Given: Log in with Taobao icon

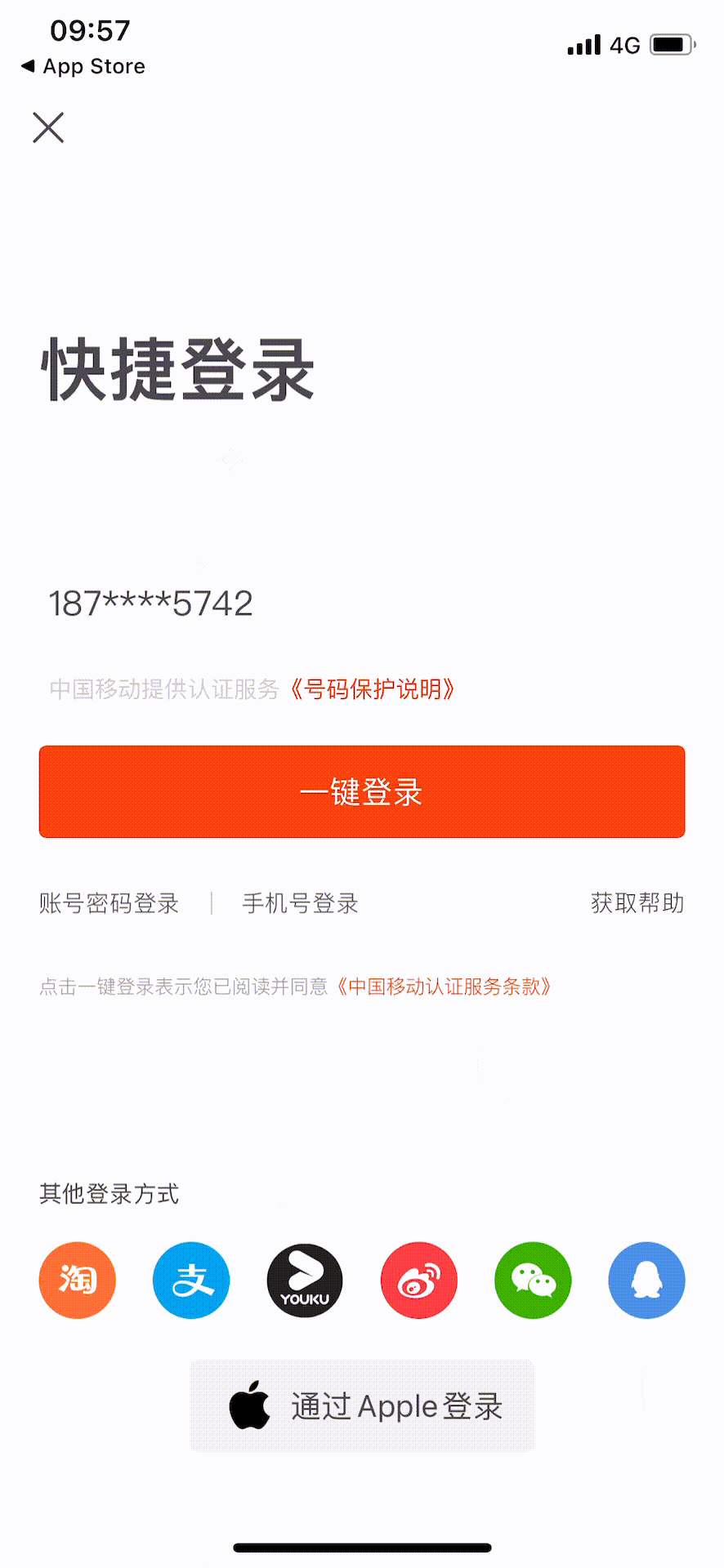Looking at the screenshot, I should pos(78,1280).
